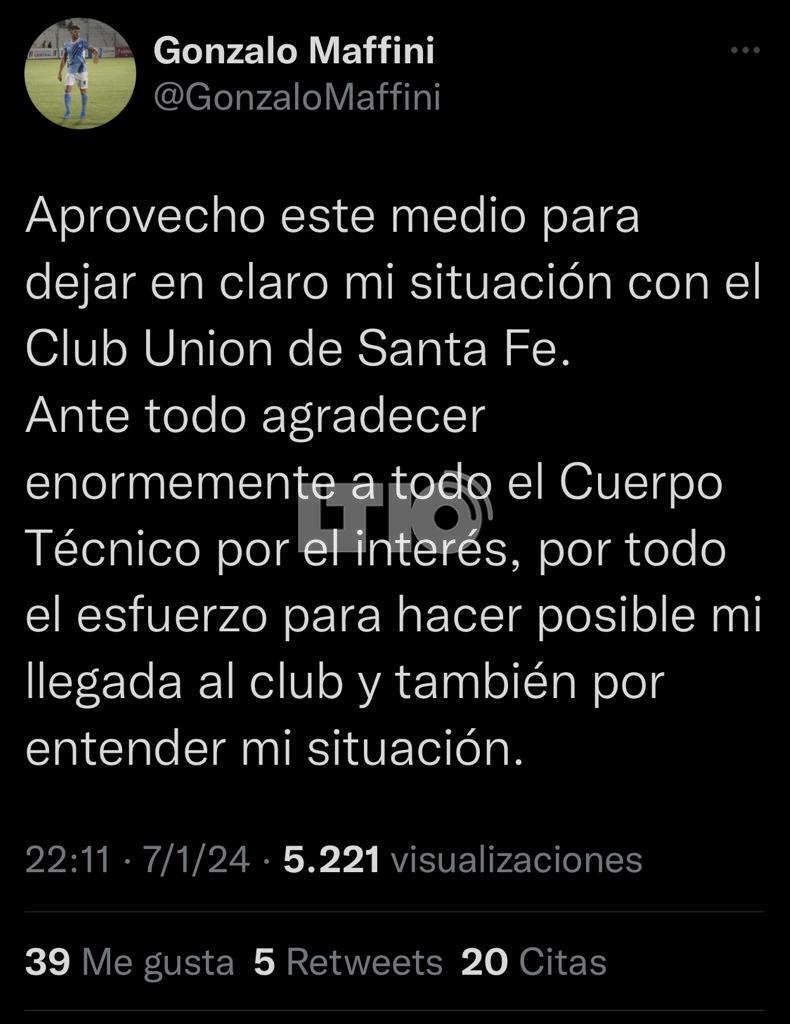Viewport: 790px width, 1024px height.
Task: Open the @GonzaloMaffini profile handle
Action: [296, 97]
